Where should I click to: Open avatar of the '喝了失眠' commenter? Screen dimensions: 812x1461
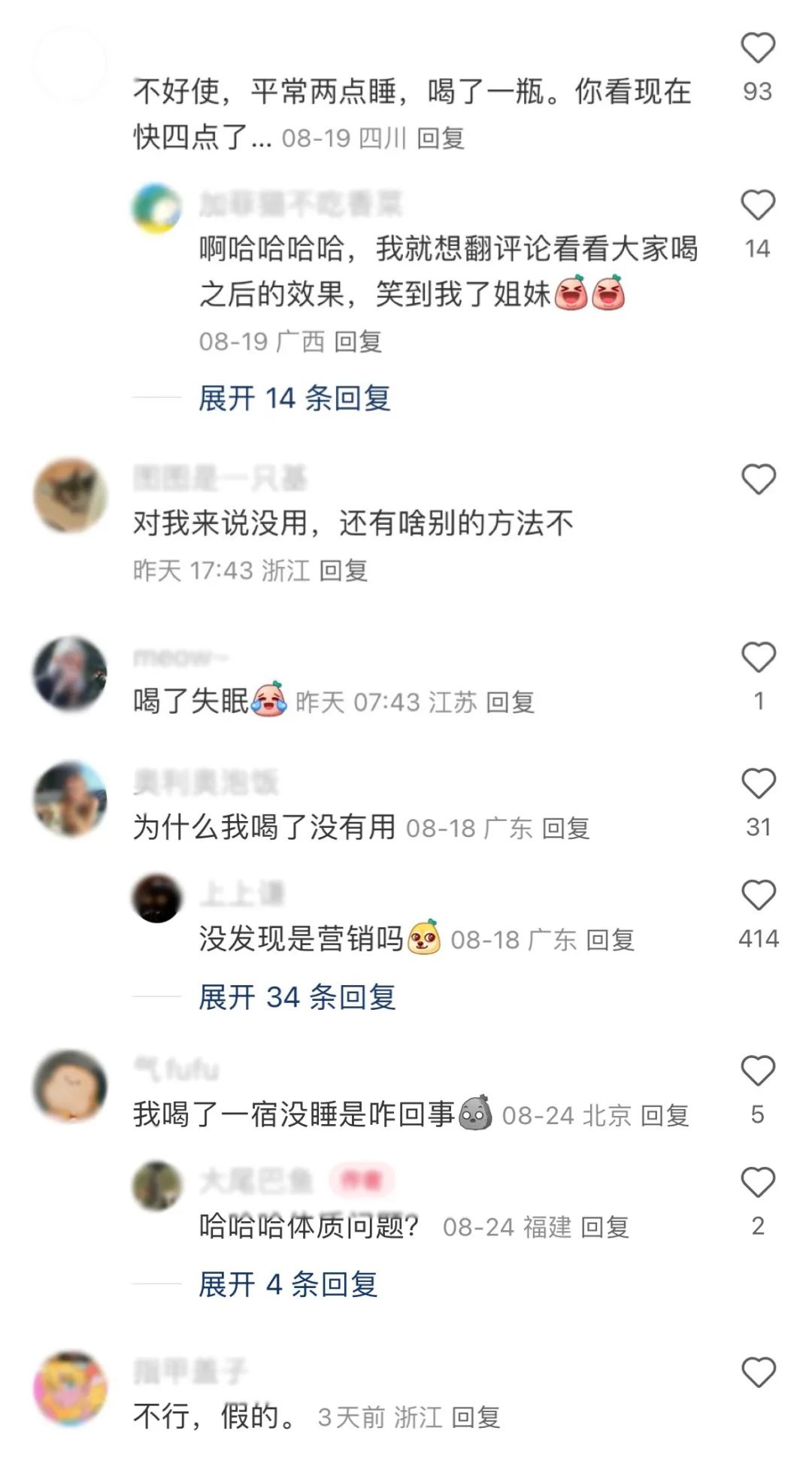(x=70, y=674)
